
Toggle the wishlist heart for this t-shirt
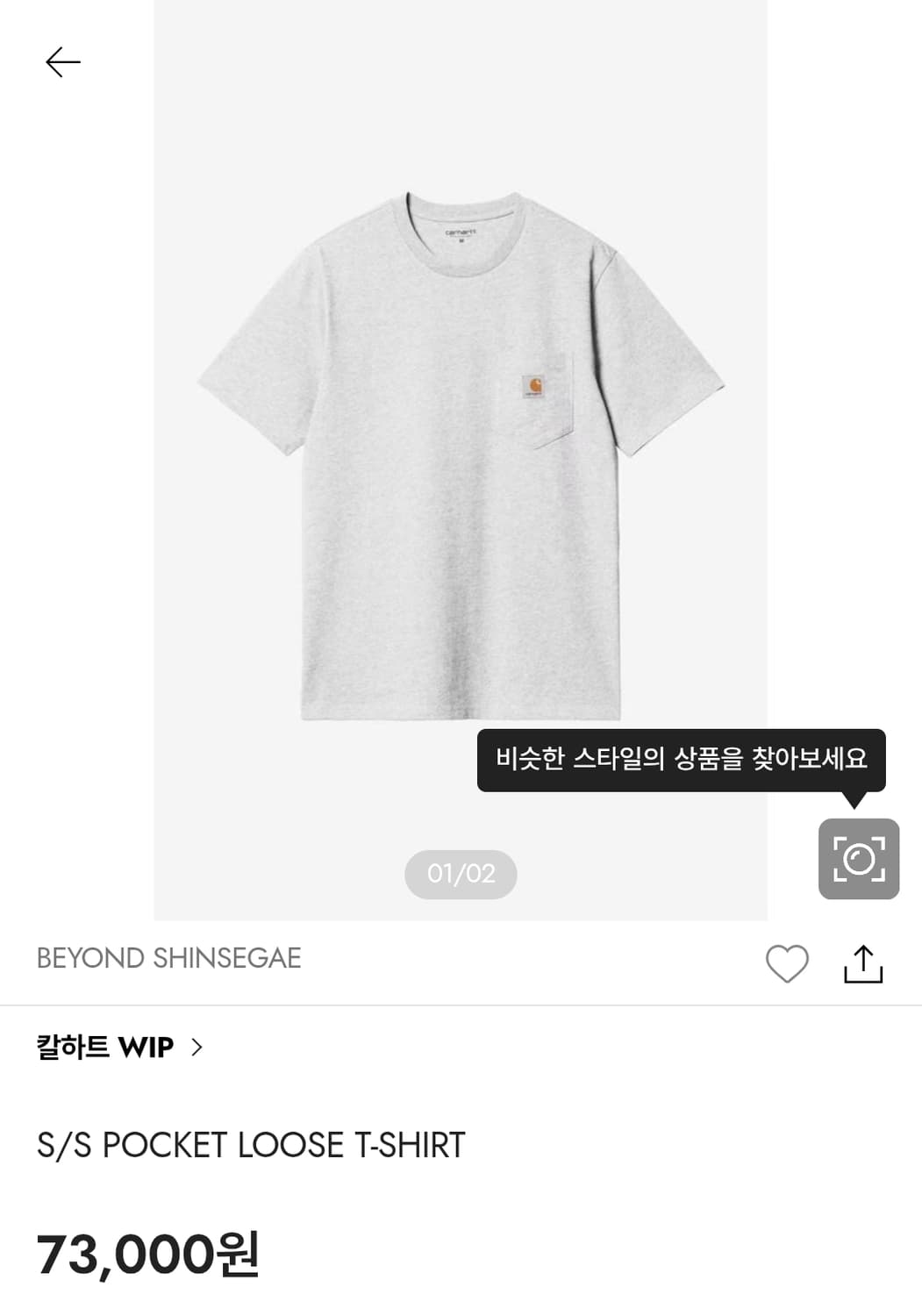pos(787,965)
